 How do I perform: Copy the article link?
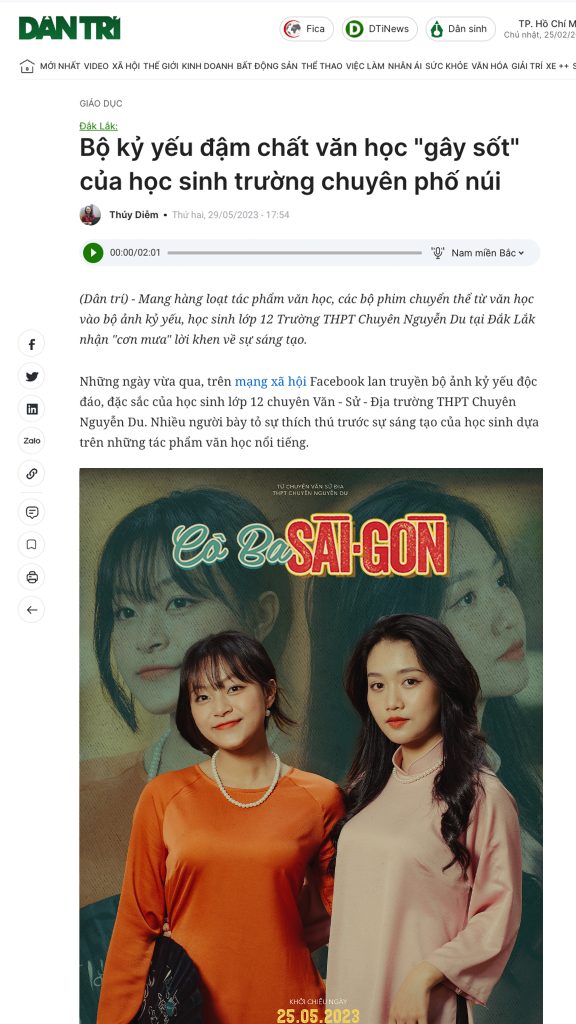point(31,473)
